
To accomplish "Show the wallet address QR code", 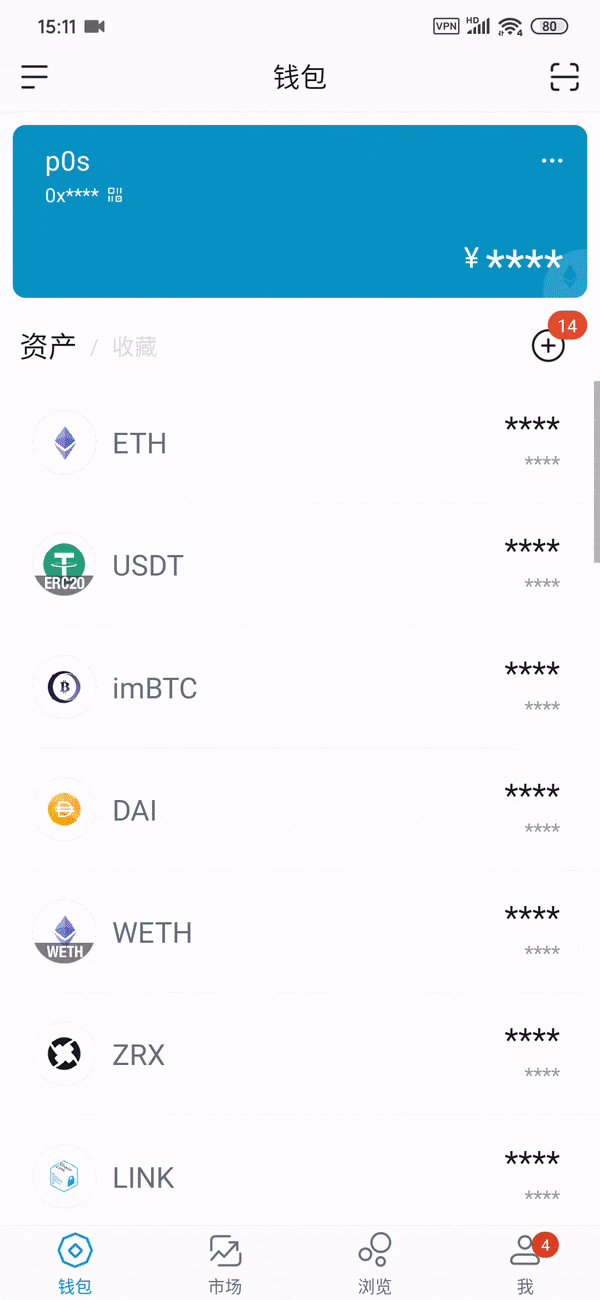I will pyautogui.click(x=115, y=195).
